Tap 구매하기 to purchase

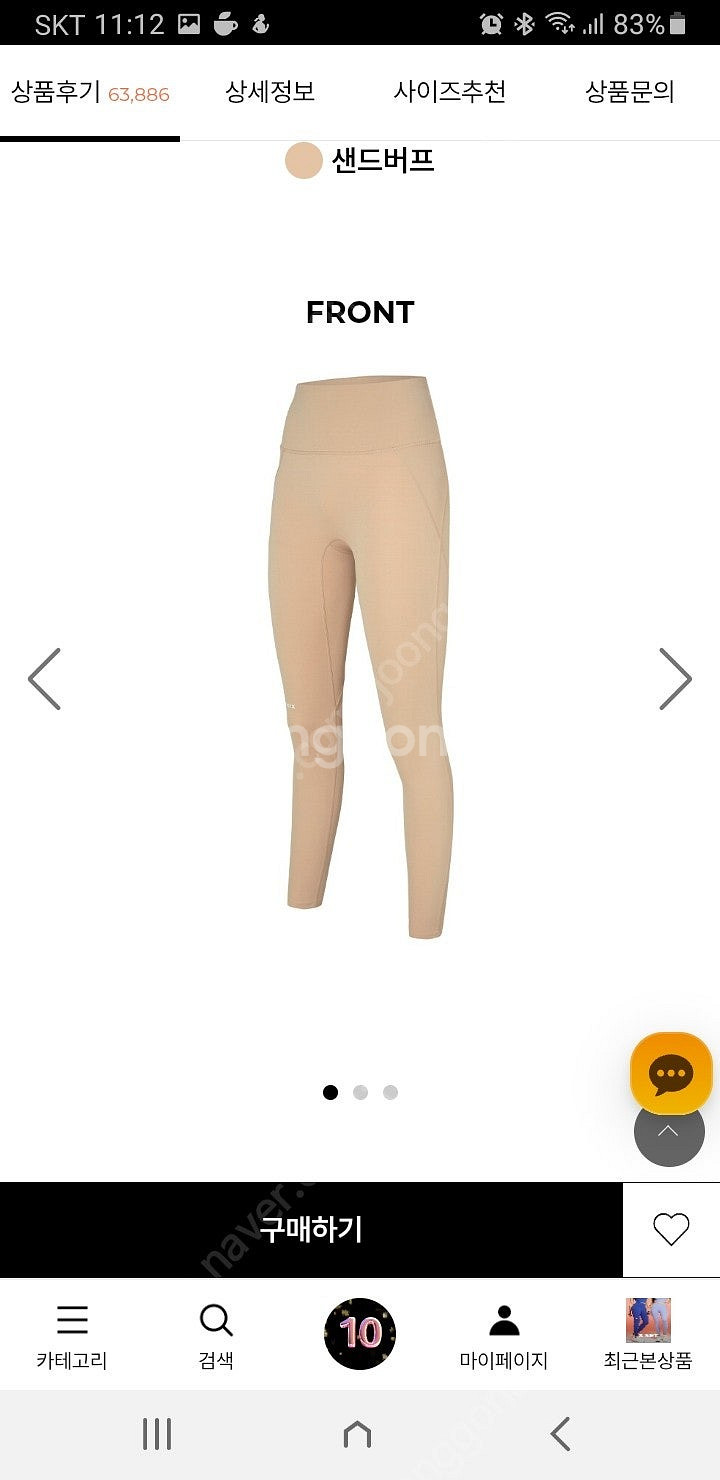[x=311, y=1229]
